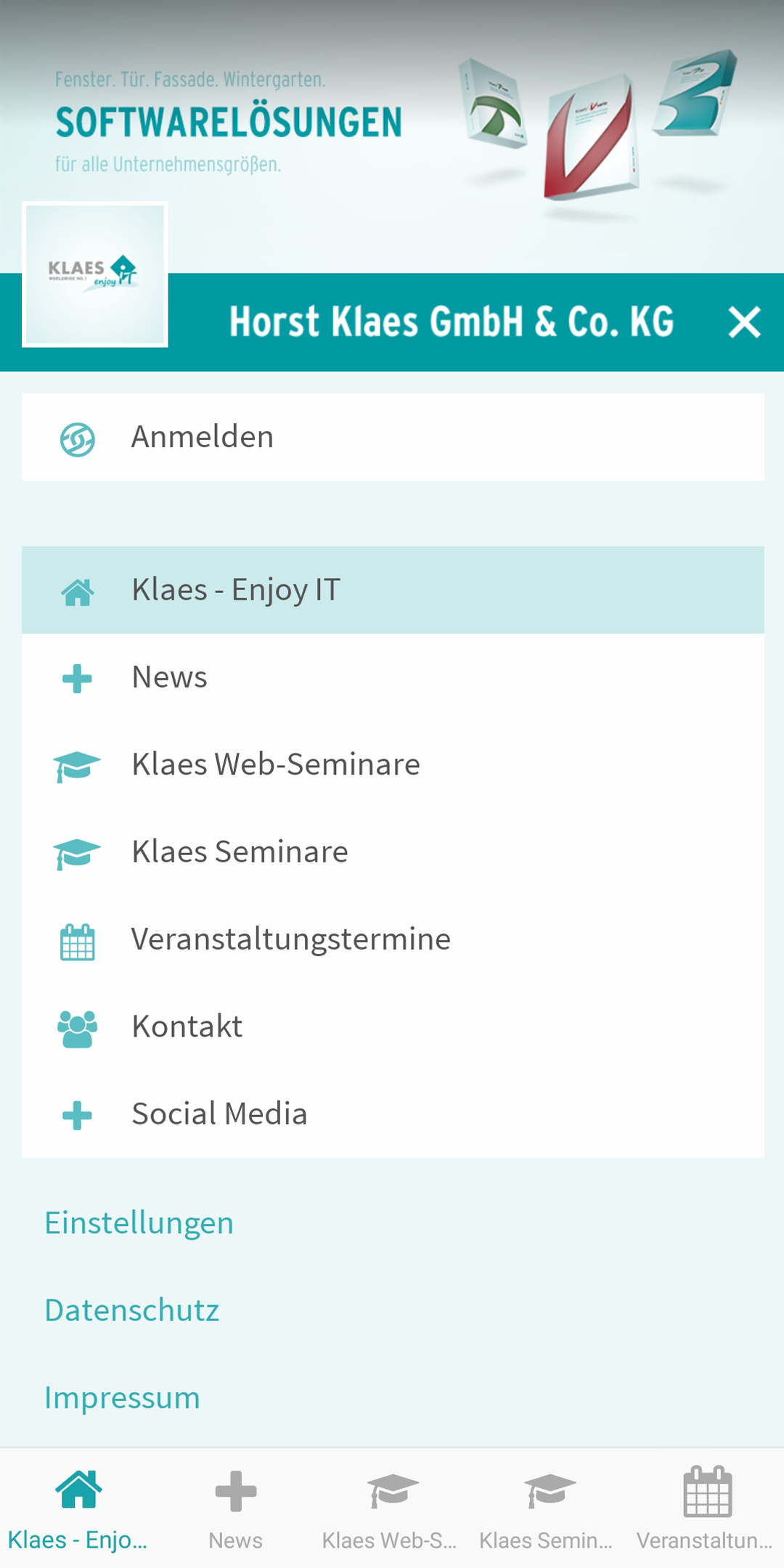Switch to the News bottom tab
The height and width of the screenshot is (1568, 784).
235,1508
